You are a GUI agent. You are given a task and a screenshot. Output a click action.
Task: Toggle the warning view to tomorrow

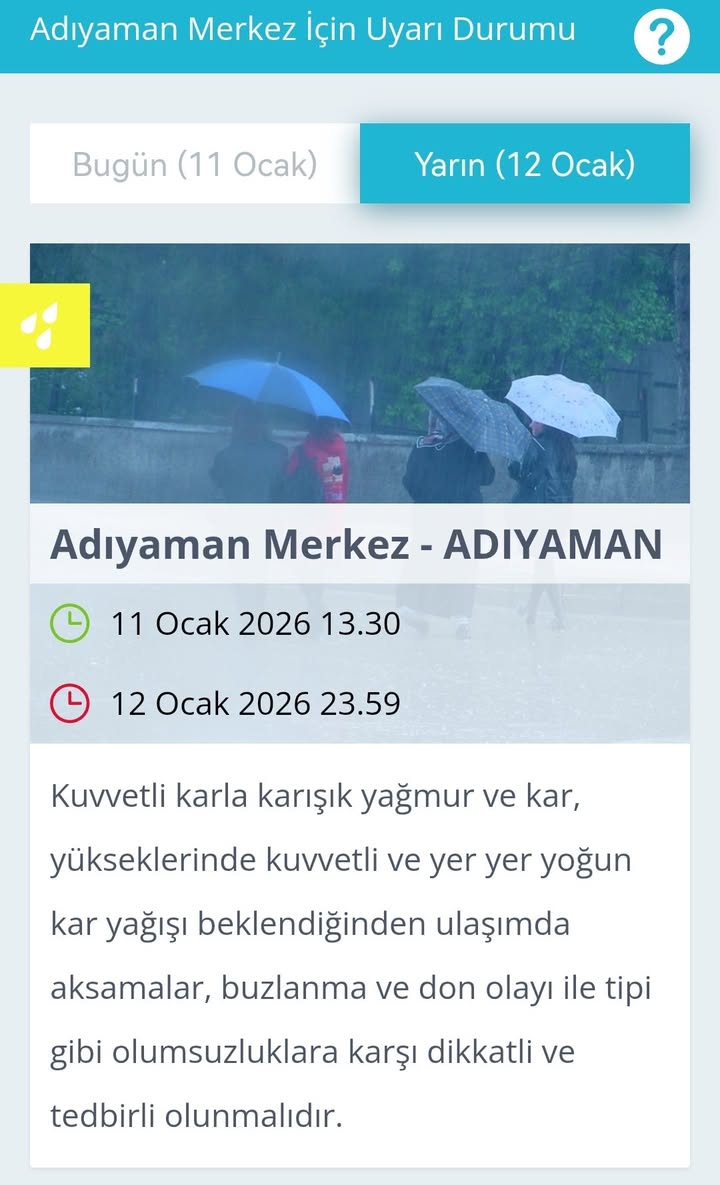(525, 163)
